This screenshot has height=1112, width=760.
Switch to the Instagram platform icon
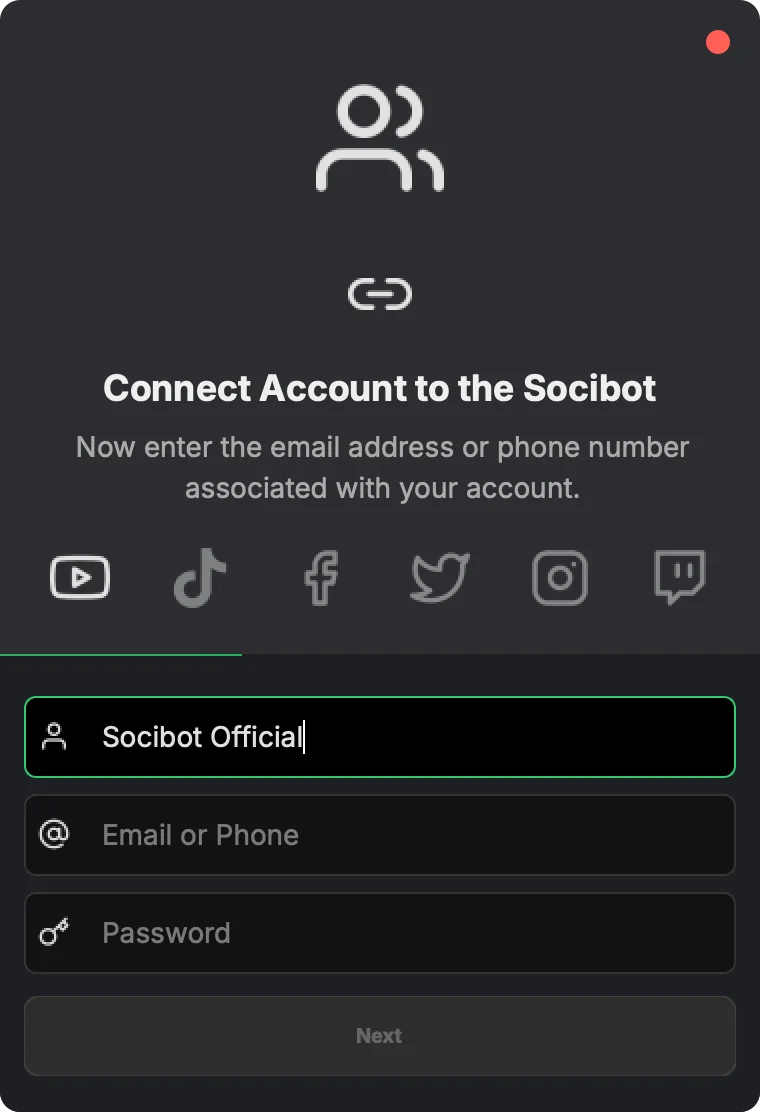560,578
